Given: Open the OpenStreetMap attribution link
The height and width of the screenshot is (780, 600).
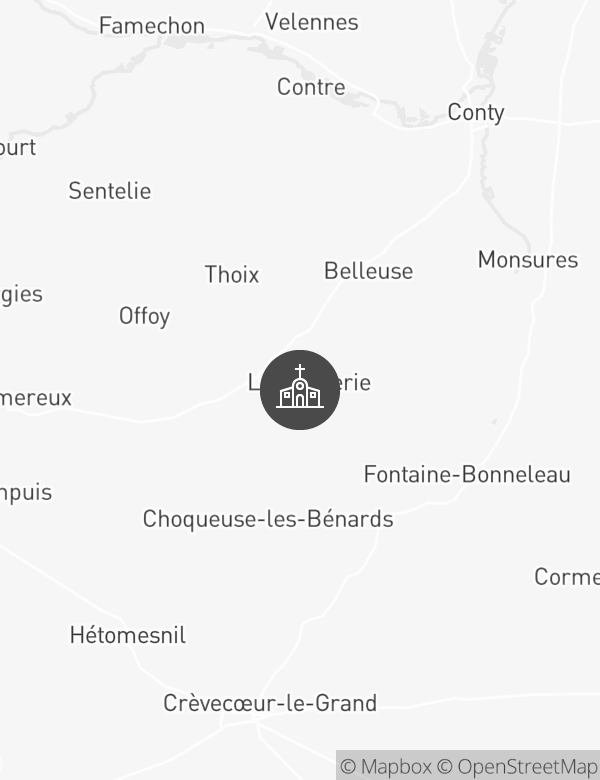Looking at the screenshot, I should [518, 767].
